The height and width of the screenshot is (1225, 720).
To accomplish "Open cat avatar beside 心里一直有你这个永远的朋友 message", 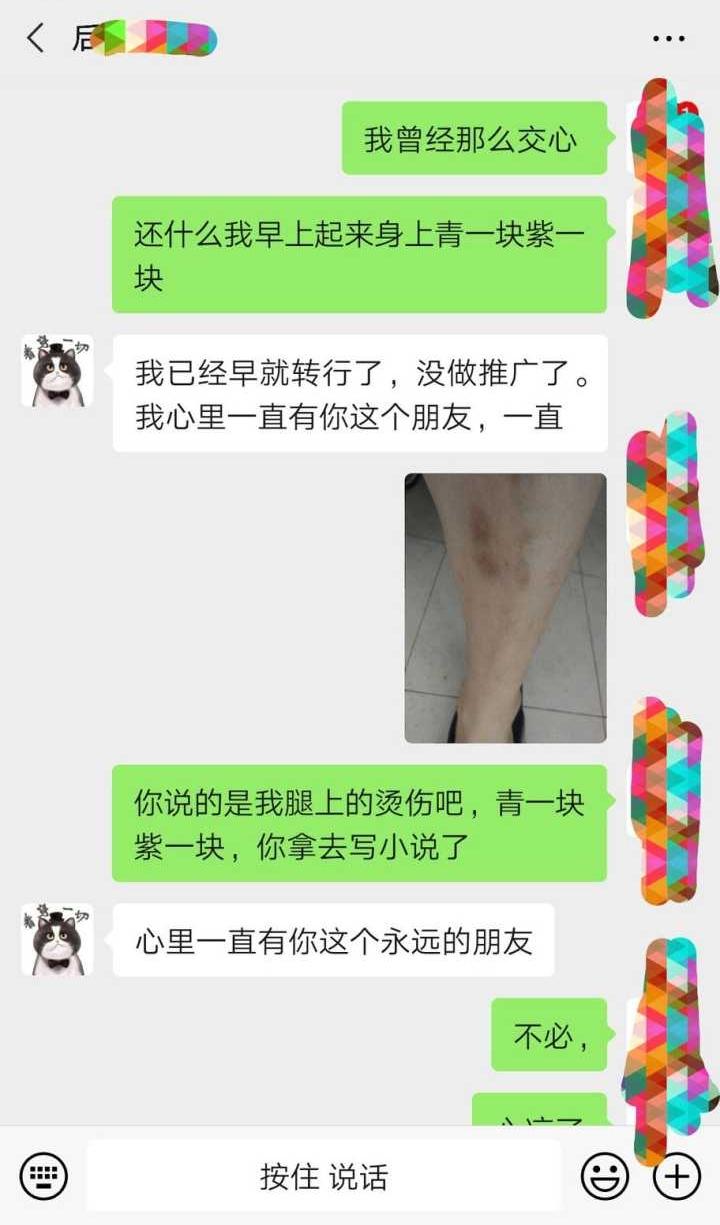I will [x=57, y=940].
